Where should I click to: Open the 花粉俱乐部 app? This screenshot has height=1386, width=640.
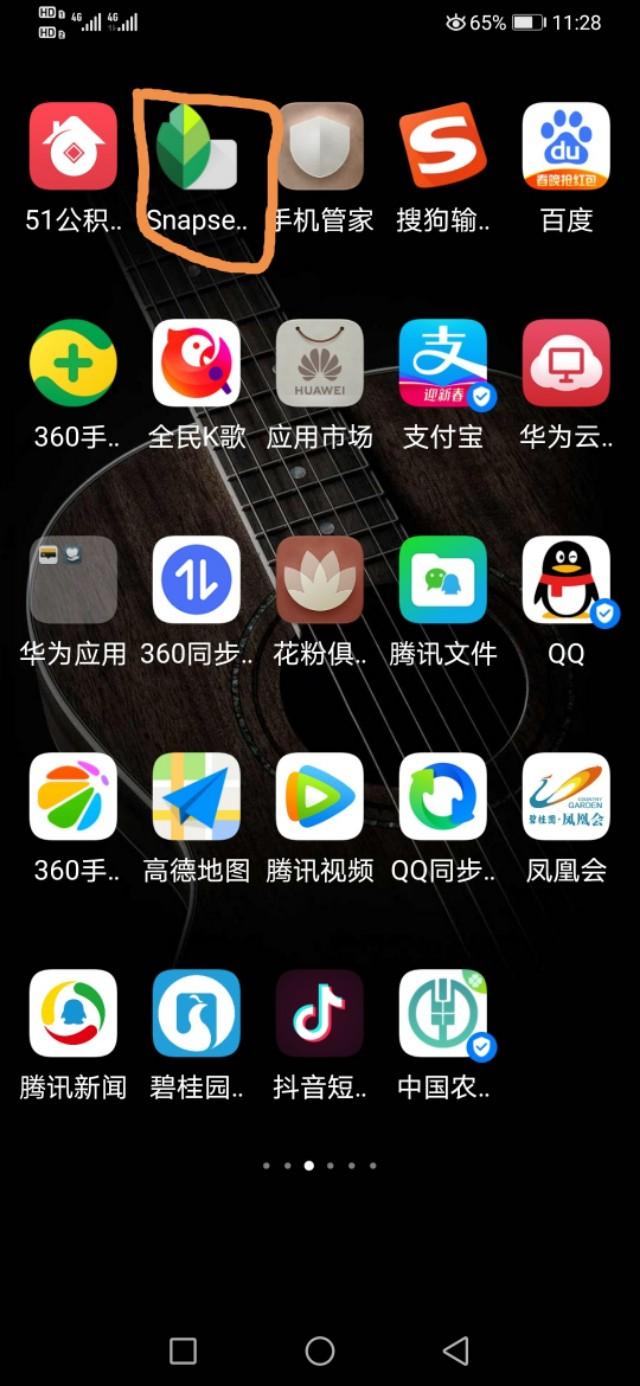320,580
